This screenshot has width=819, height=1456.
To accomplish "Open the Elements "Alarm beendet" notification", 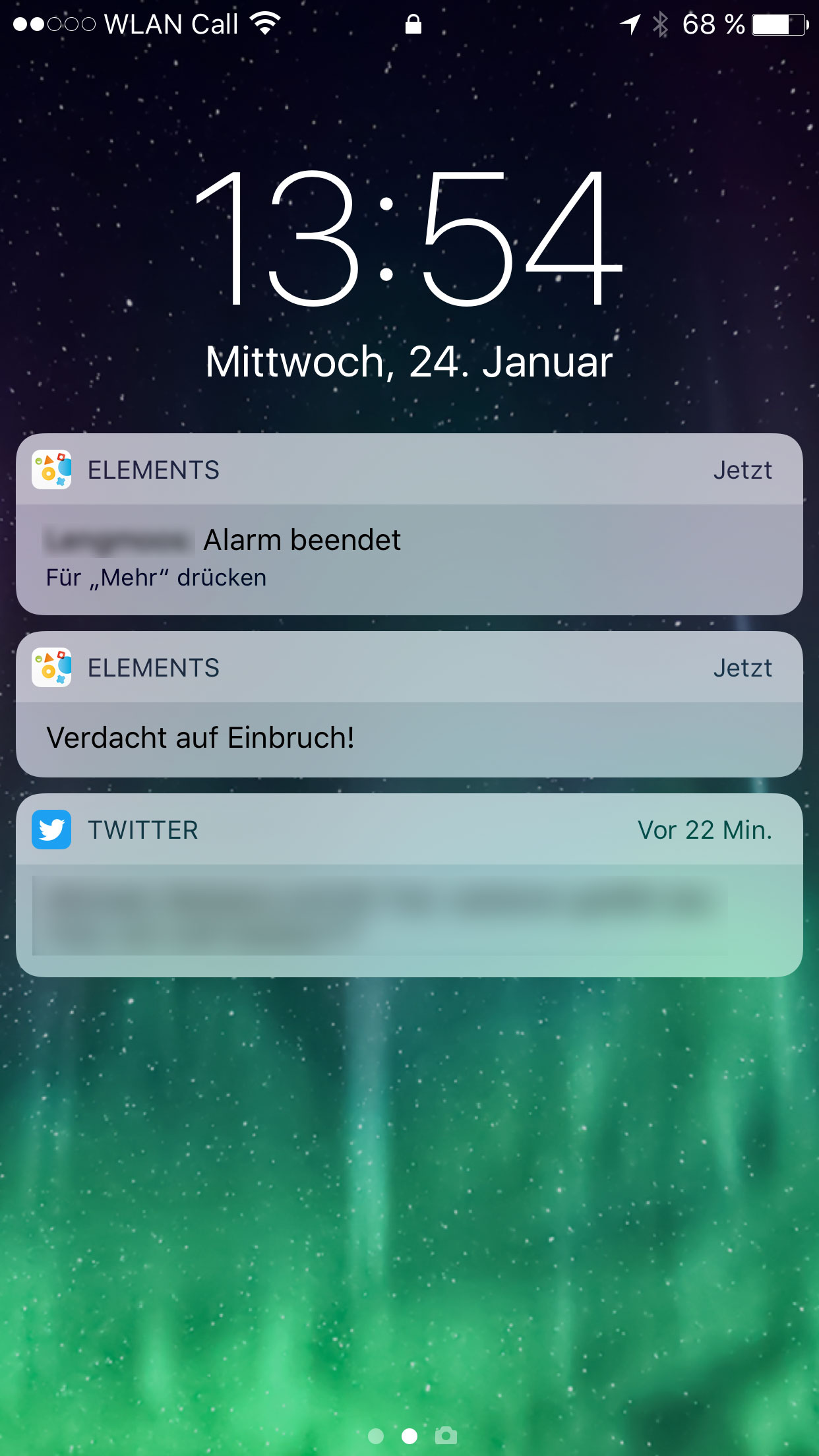I will tap(409, 541).
